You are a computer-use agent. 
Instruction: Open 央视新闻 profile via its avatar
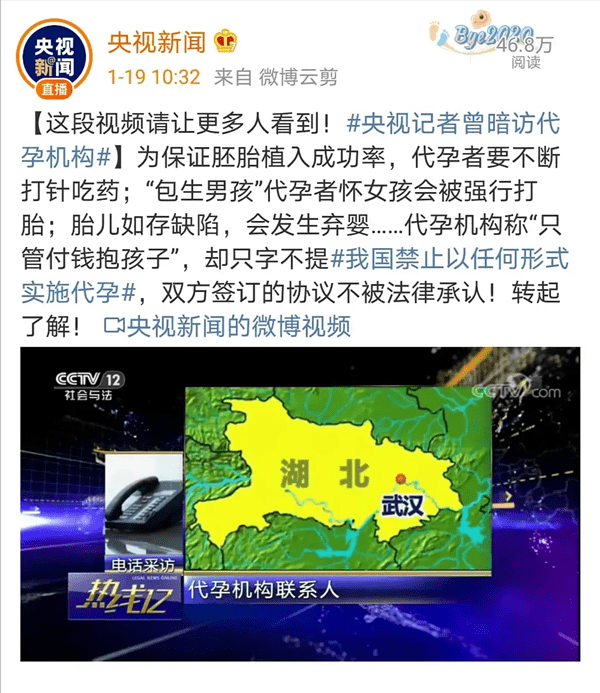[54, 58]
